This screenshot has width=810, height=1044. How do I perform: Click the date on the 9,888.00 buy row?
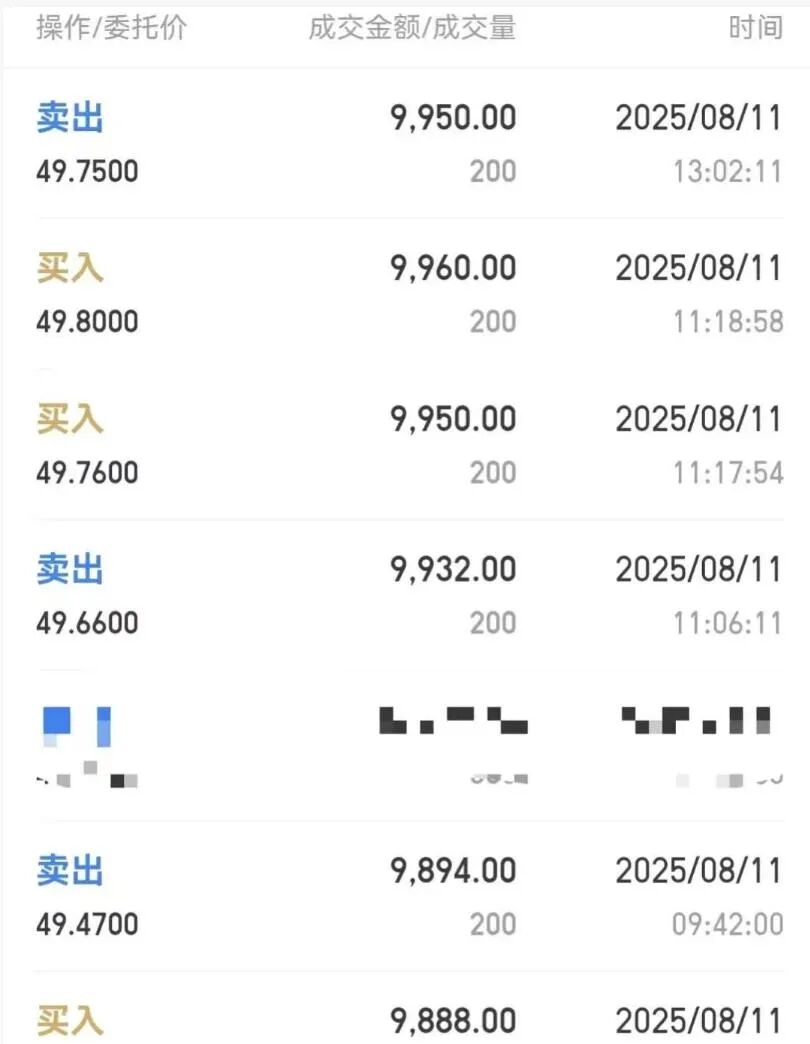tap(697, 1022)
